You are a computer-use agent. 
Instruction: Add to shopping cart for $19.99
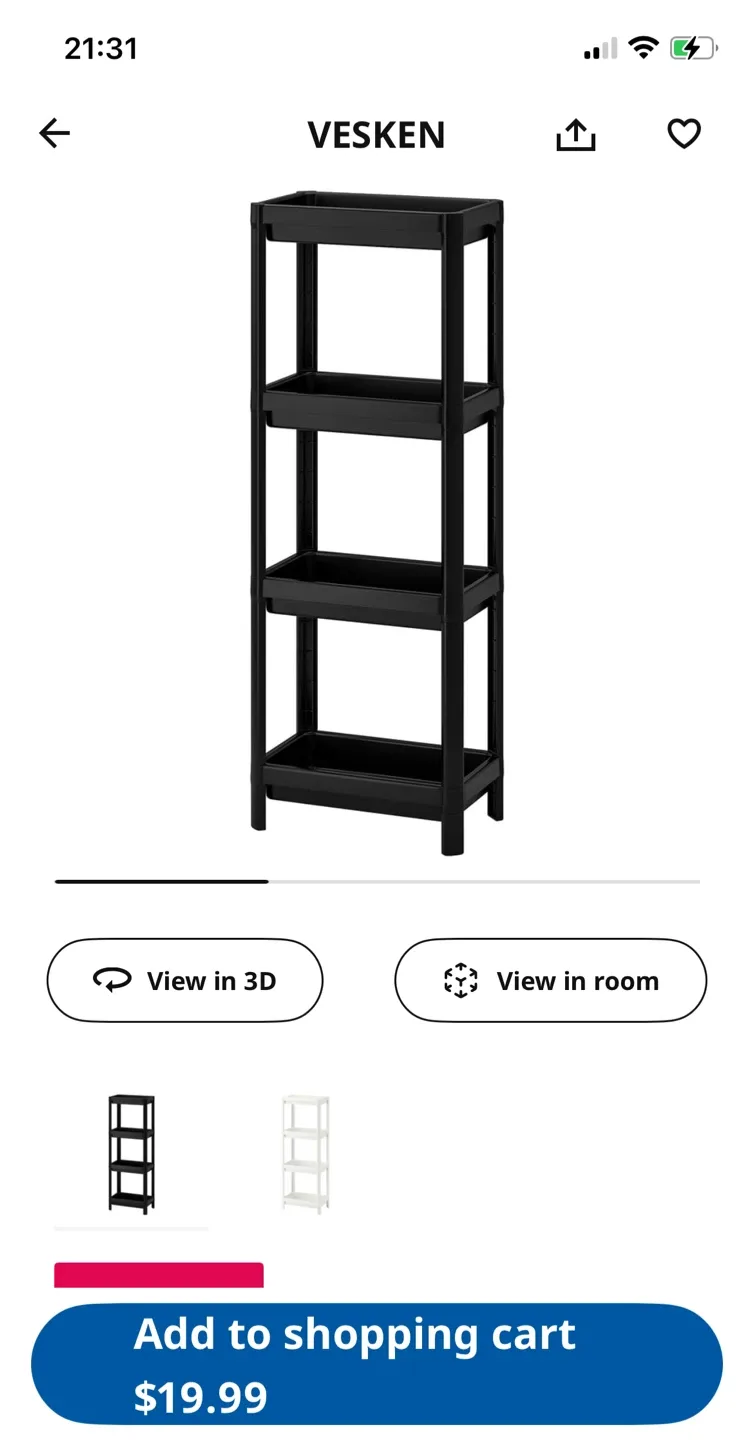click(x=377, y=1364)
